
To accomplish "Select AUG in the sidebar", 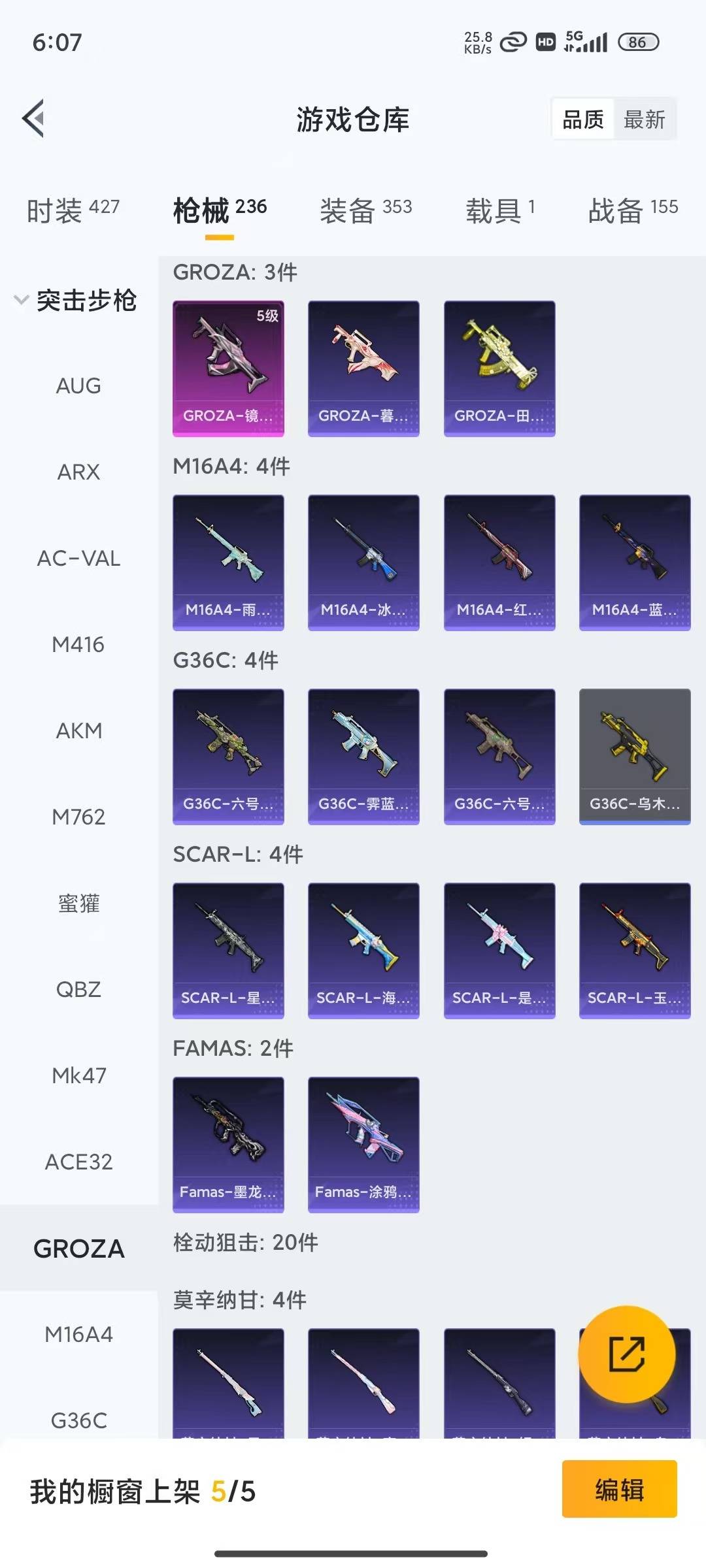I will tap(78, 385).
